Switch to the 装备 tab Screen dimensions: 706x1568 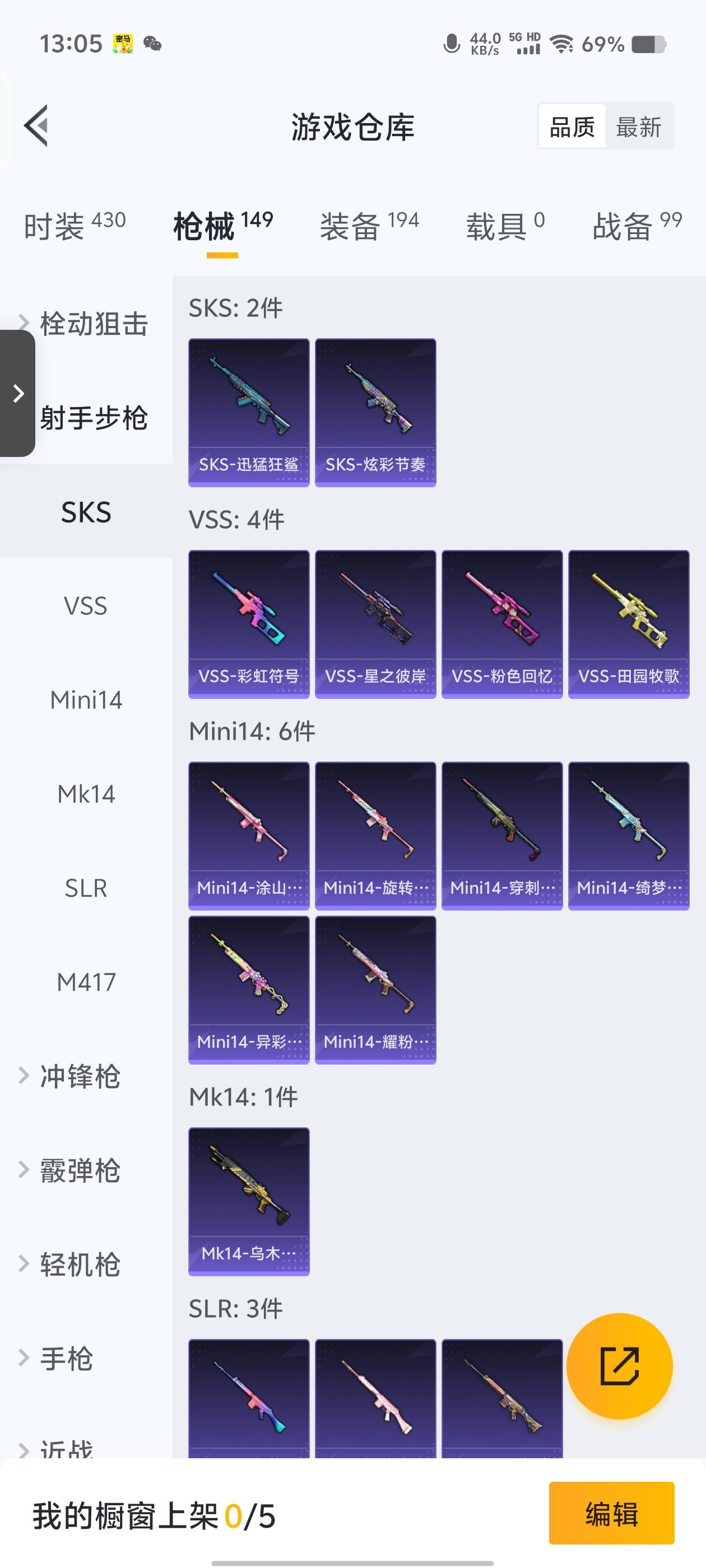point(369,226)
